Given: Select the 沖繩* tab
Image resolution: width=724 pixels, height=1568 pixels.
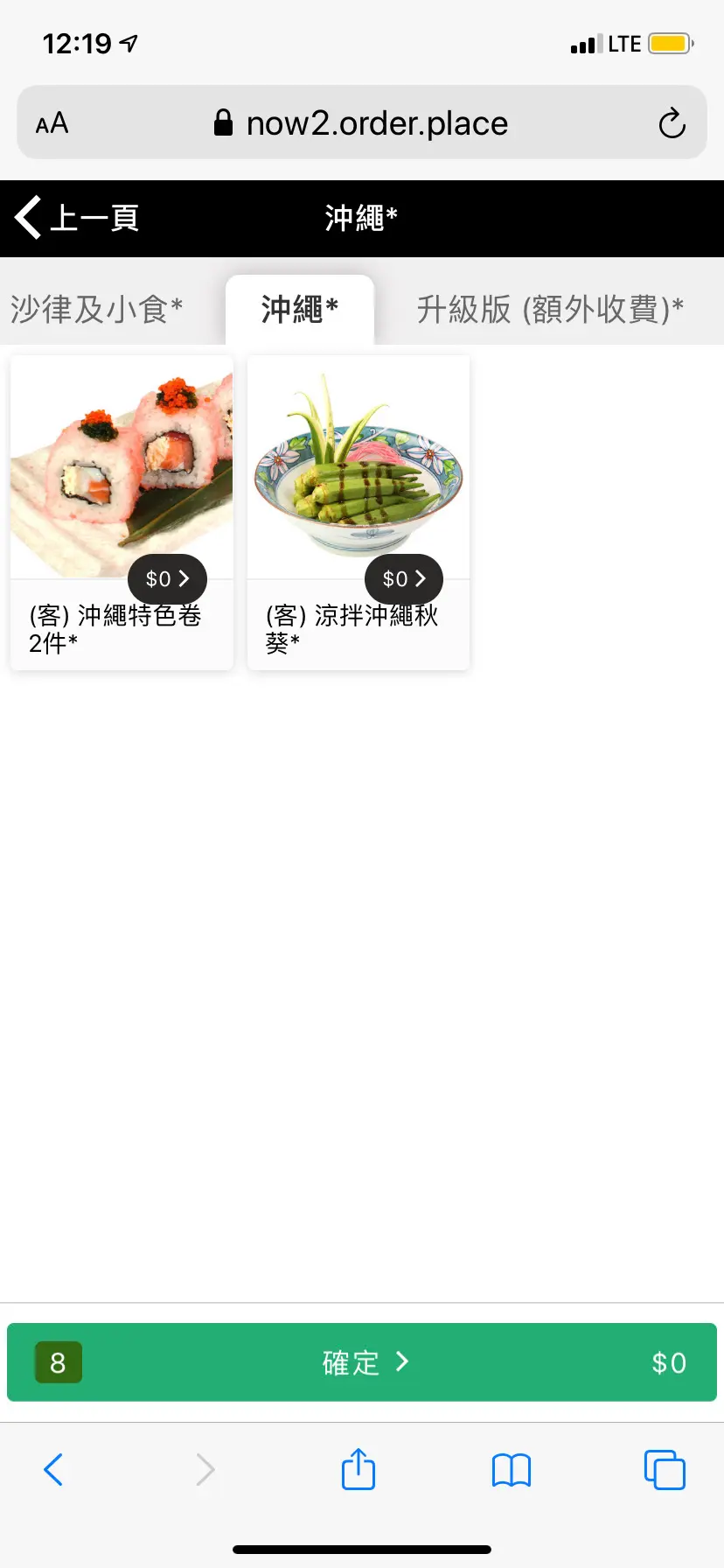Looking at the screenshot, I should (300, 309).
